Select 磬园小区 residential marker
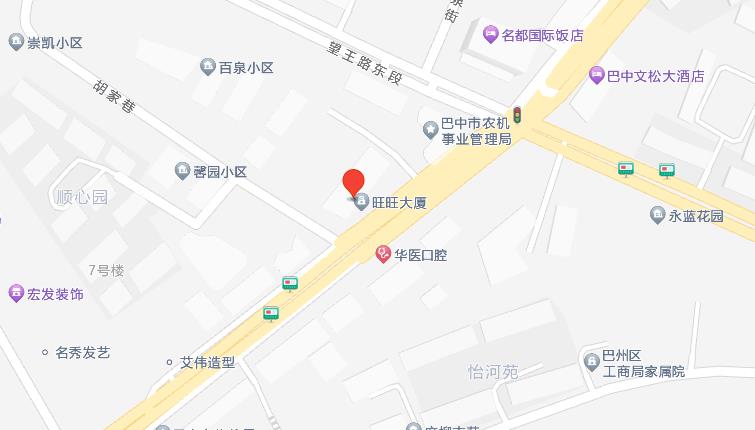This screenshot has height=430, width=755. point(183,171)
